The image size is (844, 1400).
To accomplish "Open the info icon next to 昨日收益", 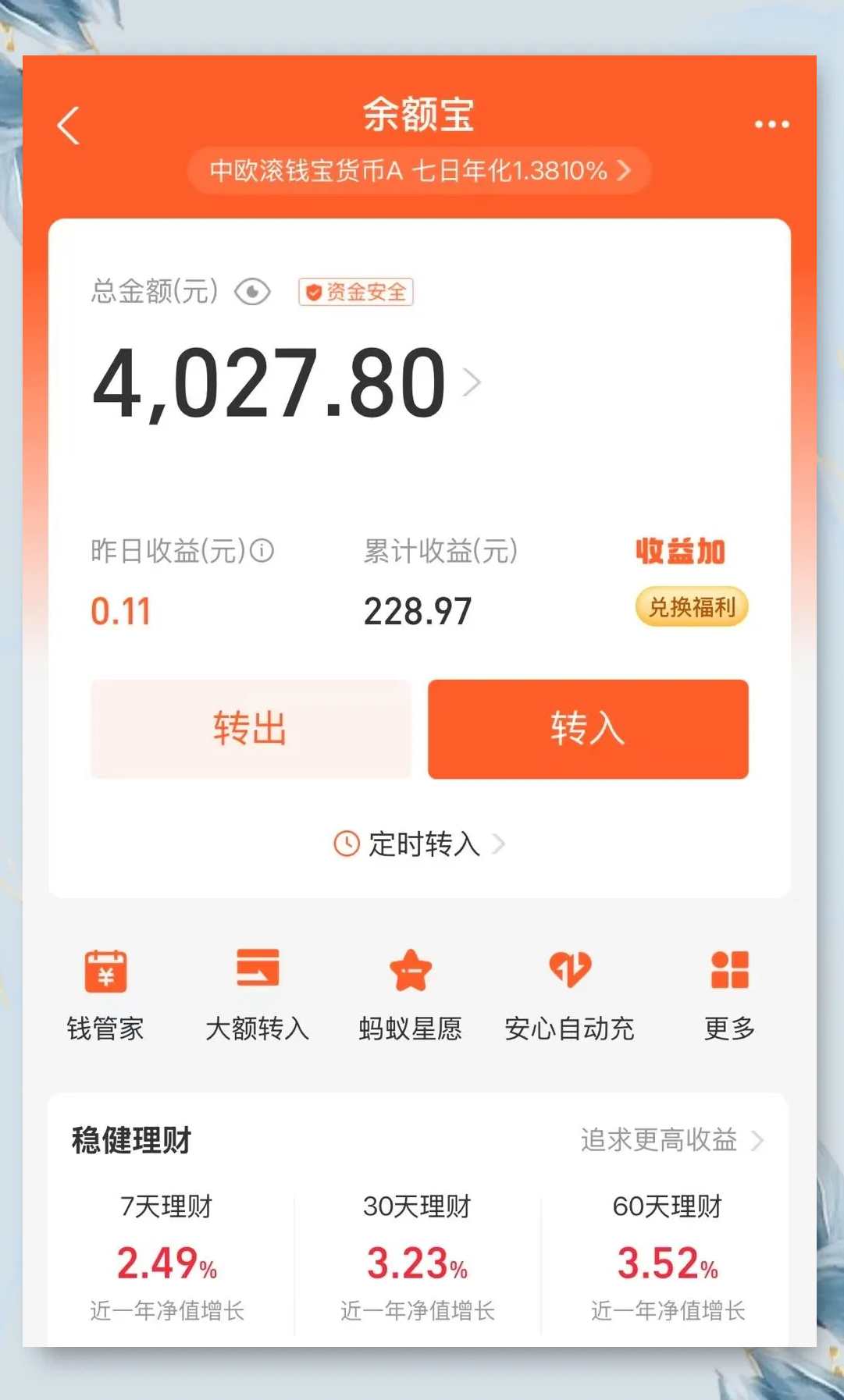I will tap(264, 551).
